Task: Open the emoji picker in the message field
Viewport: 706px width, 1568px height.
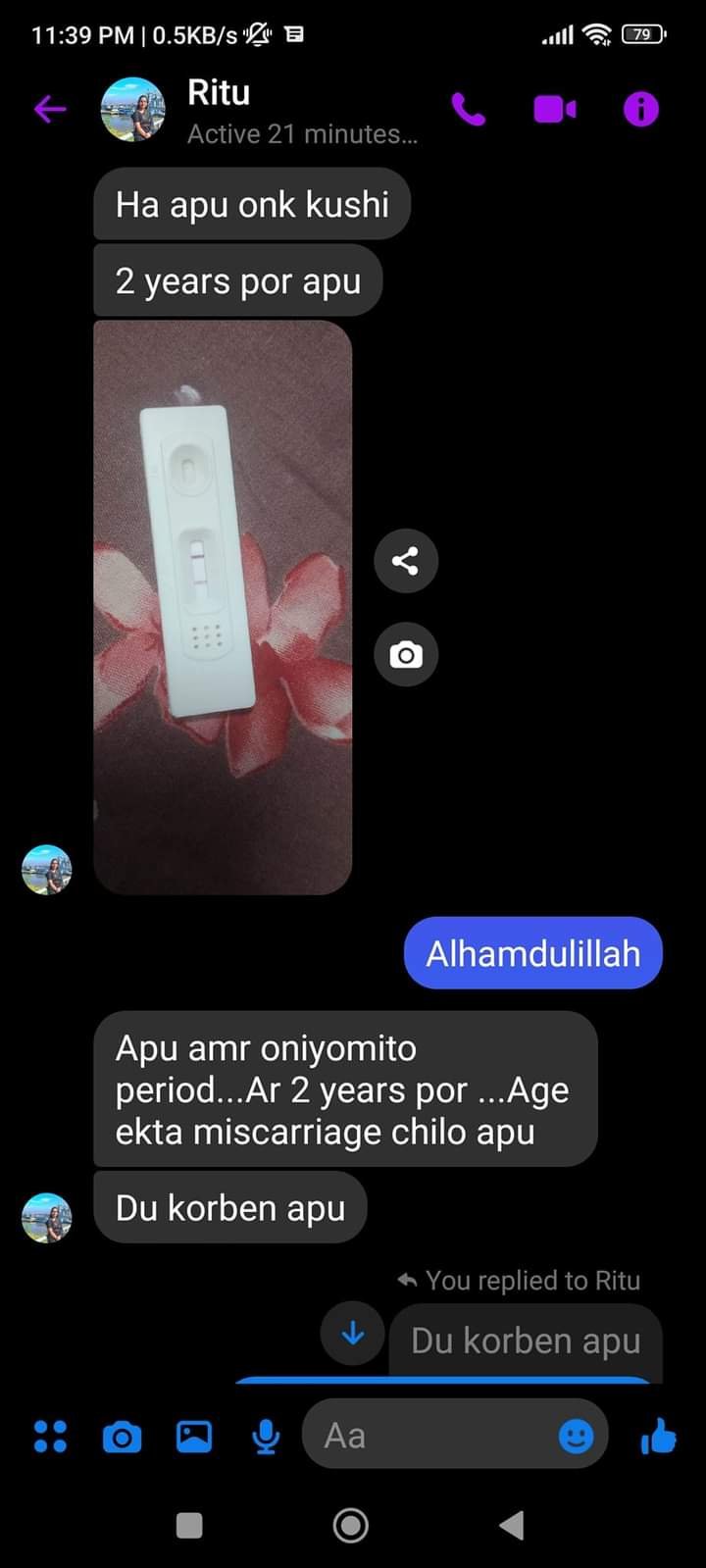Action: click(x=577, y=1437)
